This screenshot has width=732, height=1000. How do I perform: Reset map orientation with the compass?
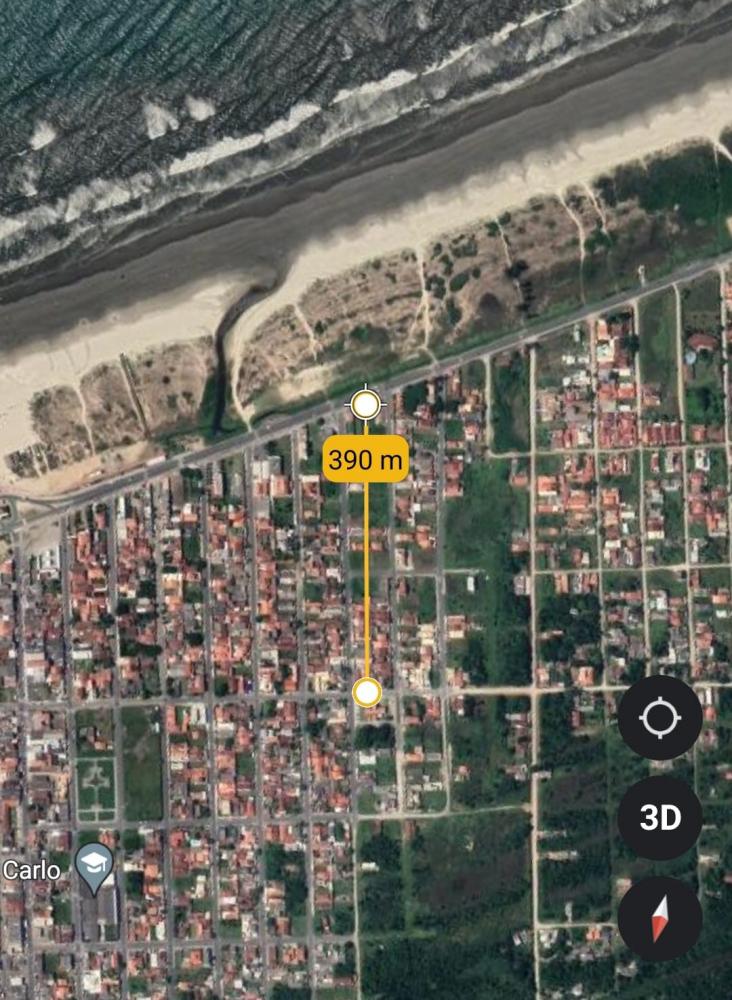point(659,918)
